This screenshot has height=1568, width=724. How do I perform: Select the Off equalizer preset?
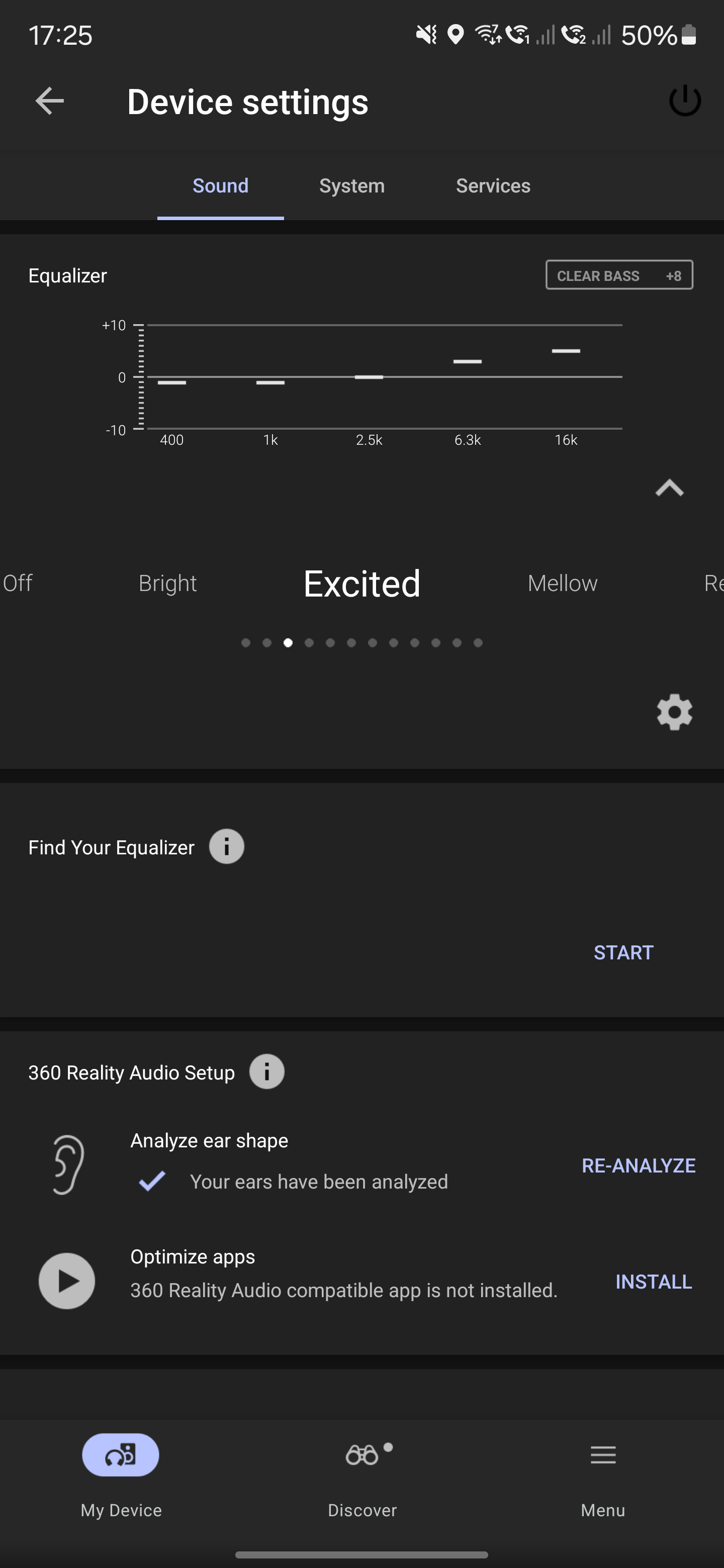coord(17,583)
